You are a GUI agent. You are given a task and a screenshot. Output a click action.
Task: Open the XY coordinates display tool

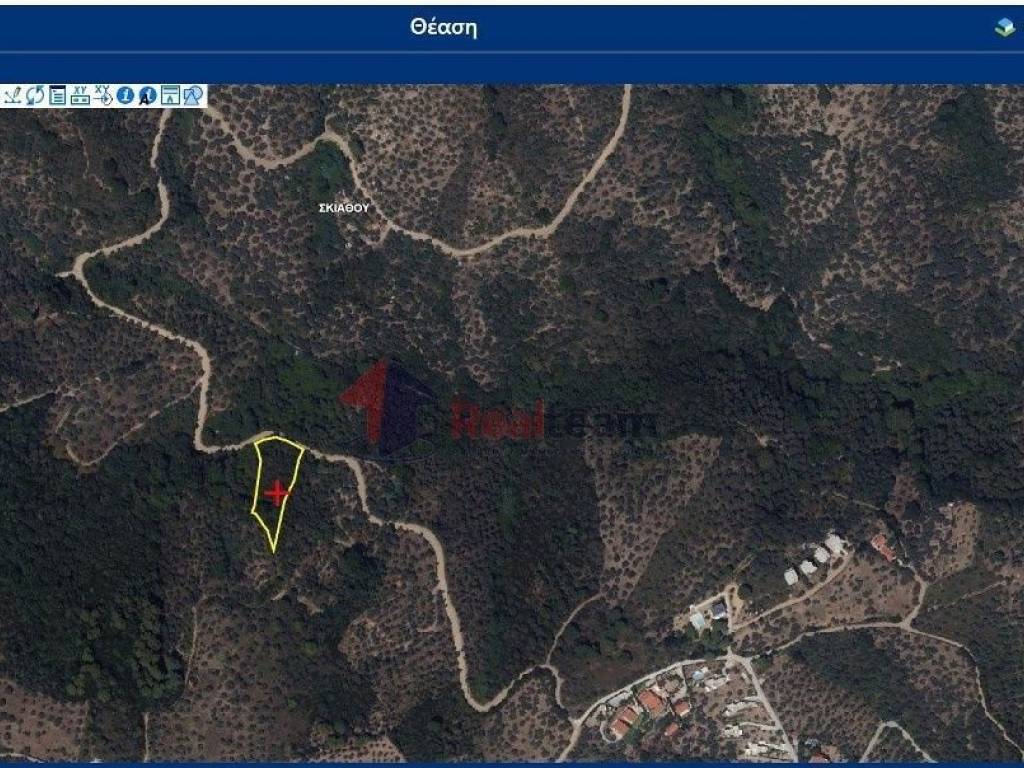click(80, 96)
